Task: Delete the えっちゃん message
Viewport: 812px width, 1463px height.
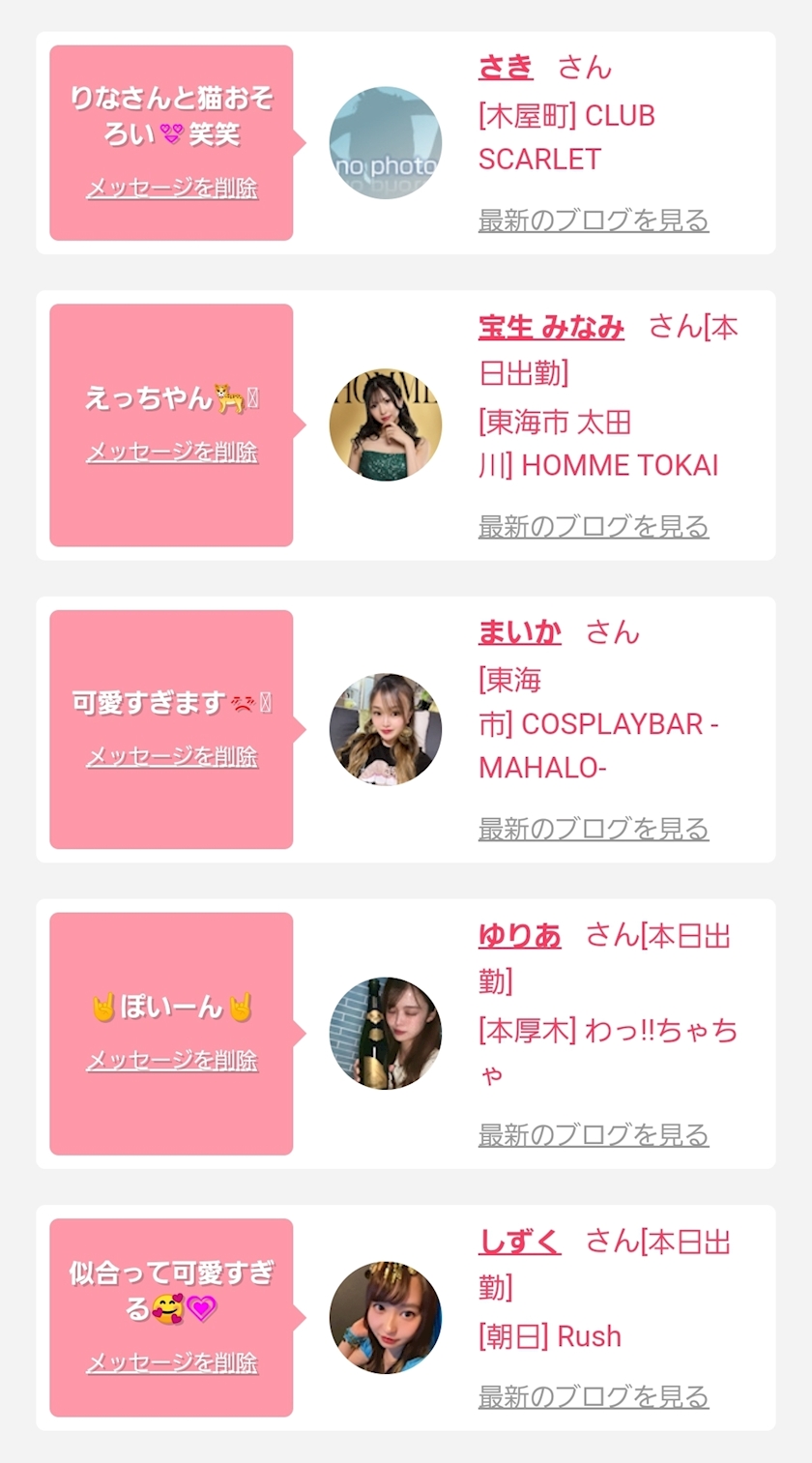Action: pyautogui.click(x=172, y=452)
